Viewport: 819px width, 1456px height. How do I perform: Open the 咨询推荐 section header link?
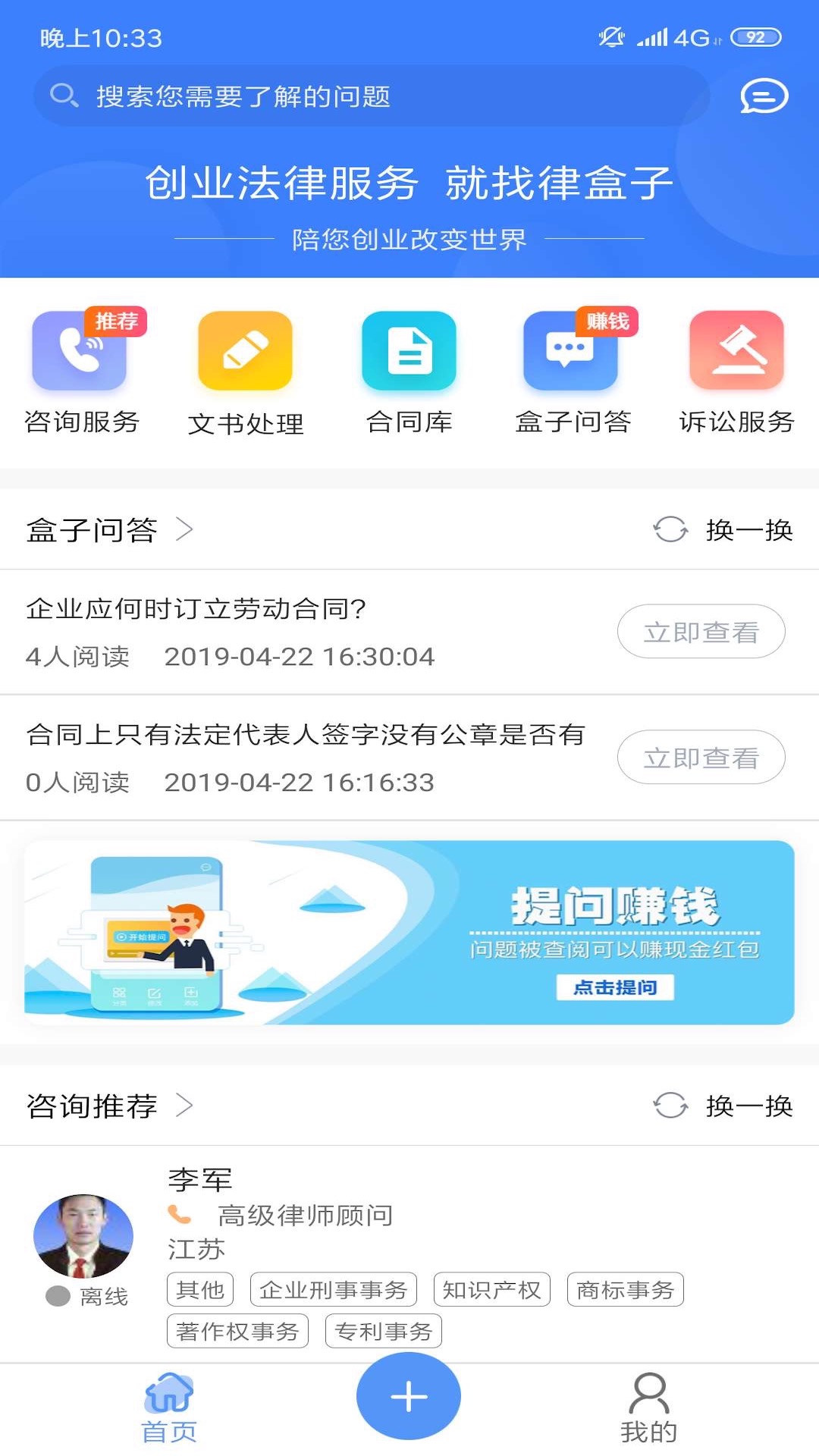click(110, 1106)
